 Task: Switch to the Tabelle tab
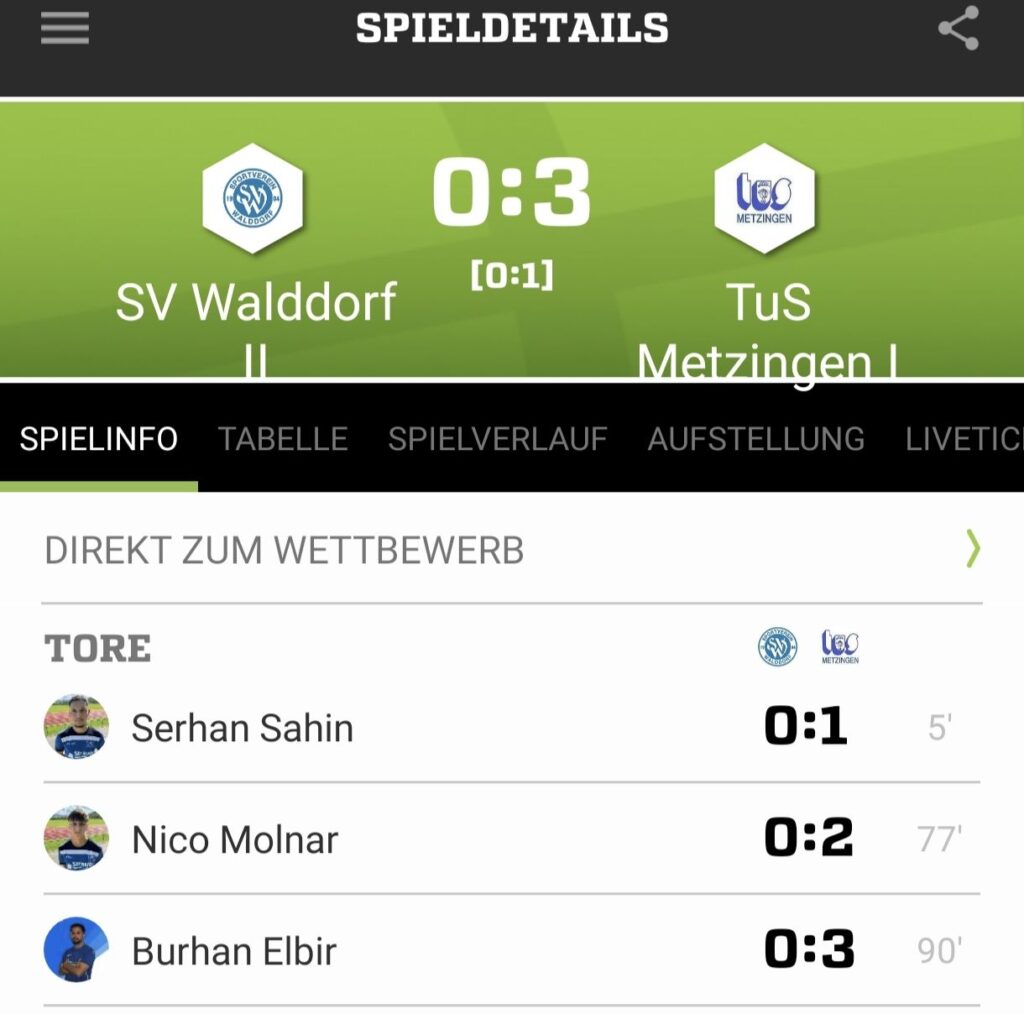pos(283,439)
